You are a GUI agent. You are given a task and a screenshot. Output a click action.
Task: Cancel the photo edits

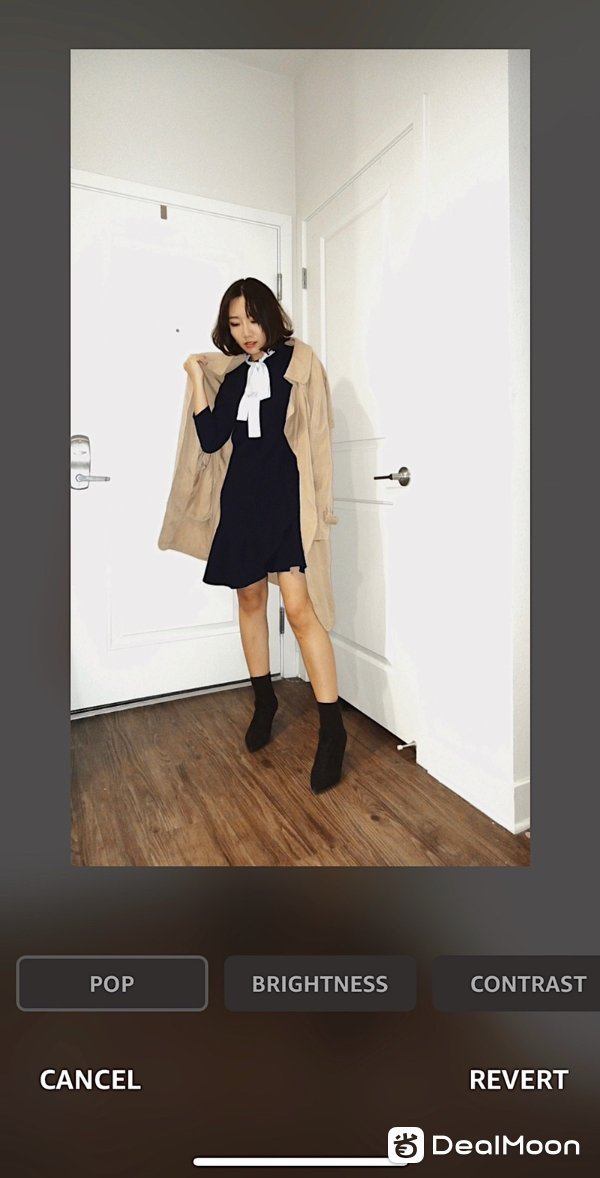(90, 1080)
